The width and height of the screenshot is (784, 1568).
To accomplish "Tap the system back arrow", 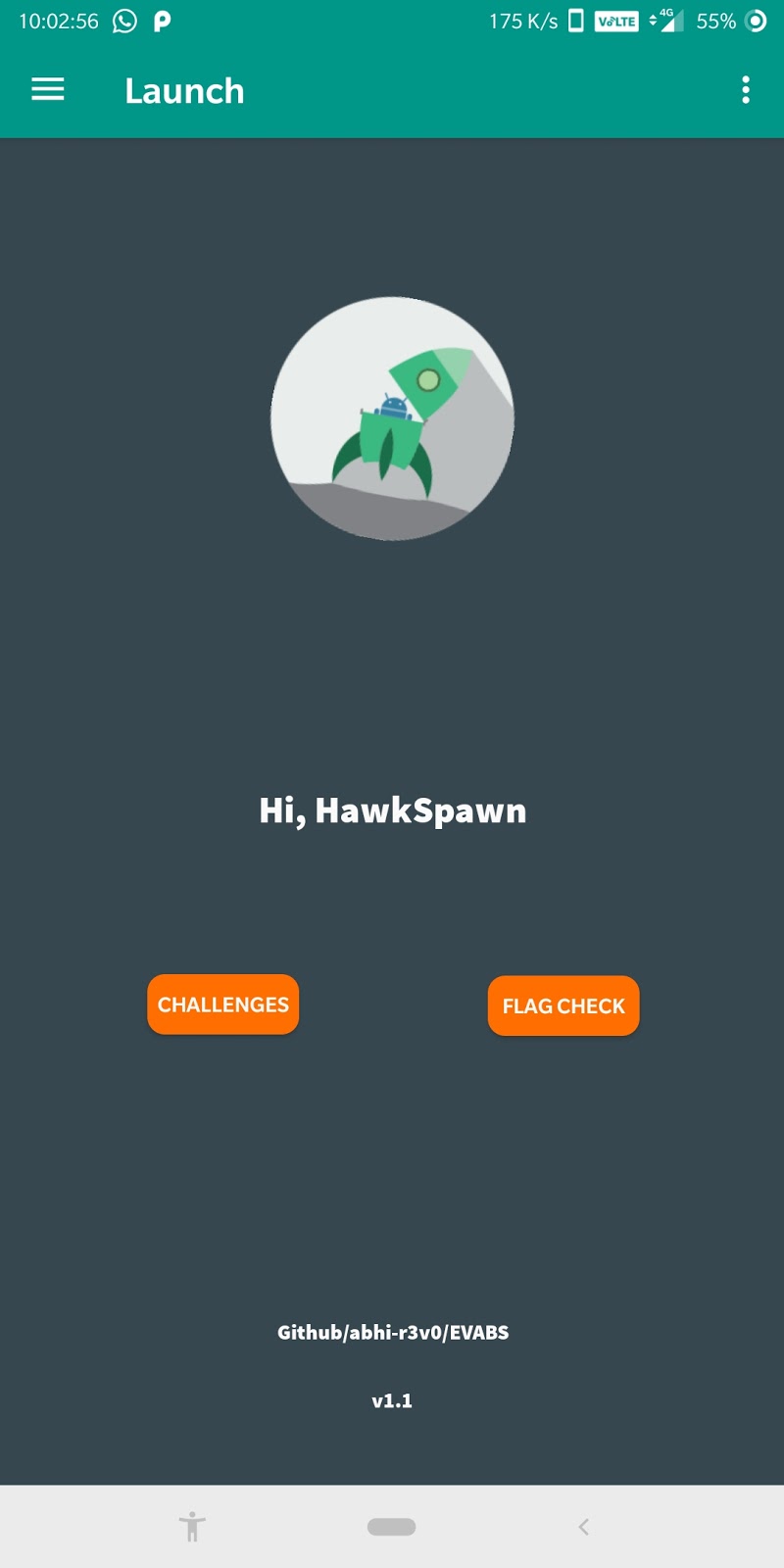I will tap(584, 1527).
